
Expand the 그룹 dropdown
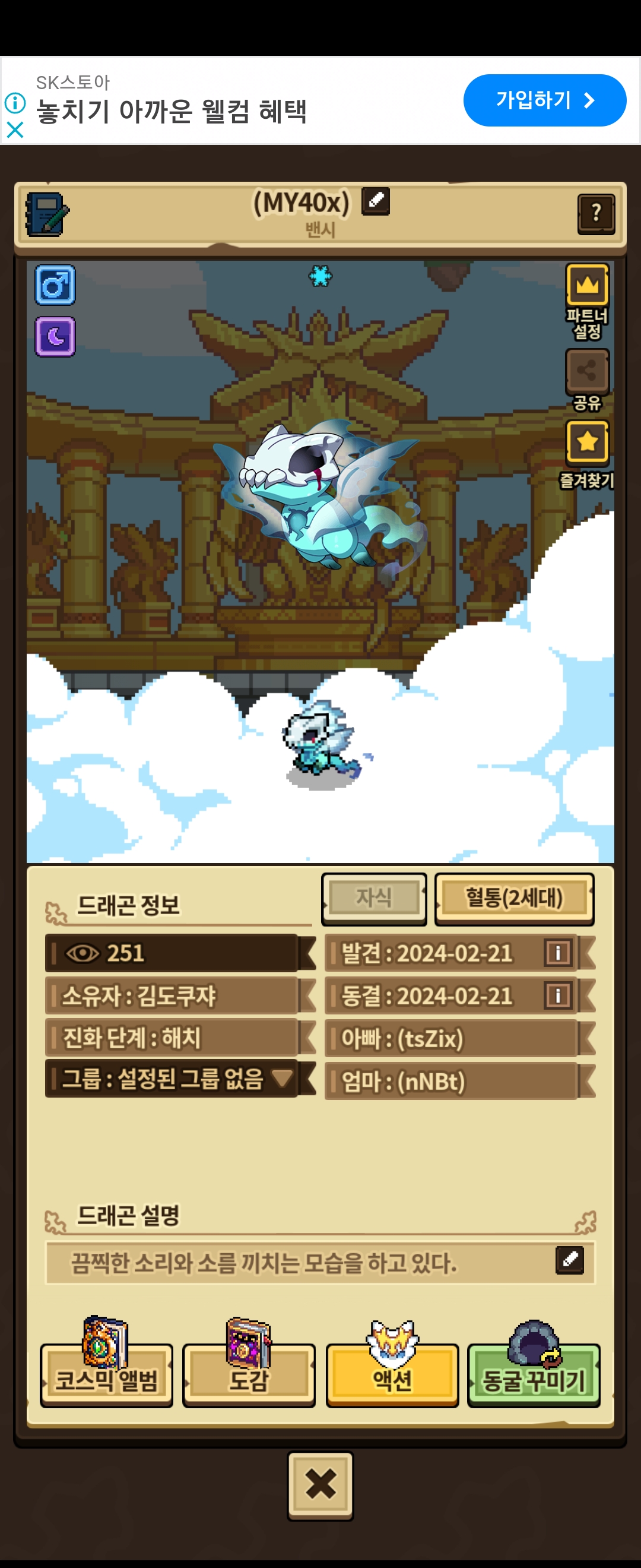282,1079
